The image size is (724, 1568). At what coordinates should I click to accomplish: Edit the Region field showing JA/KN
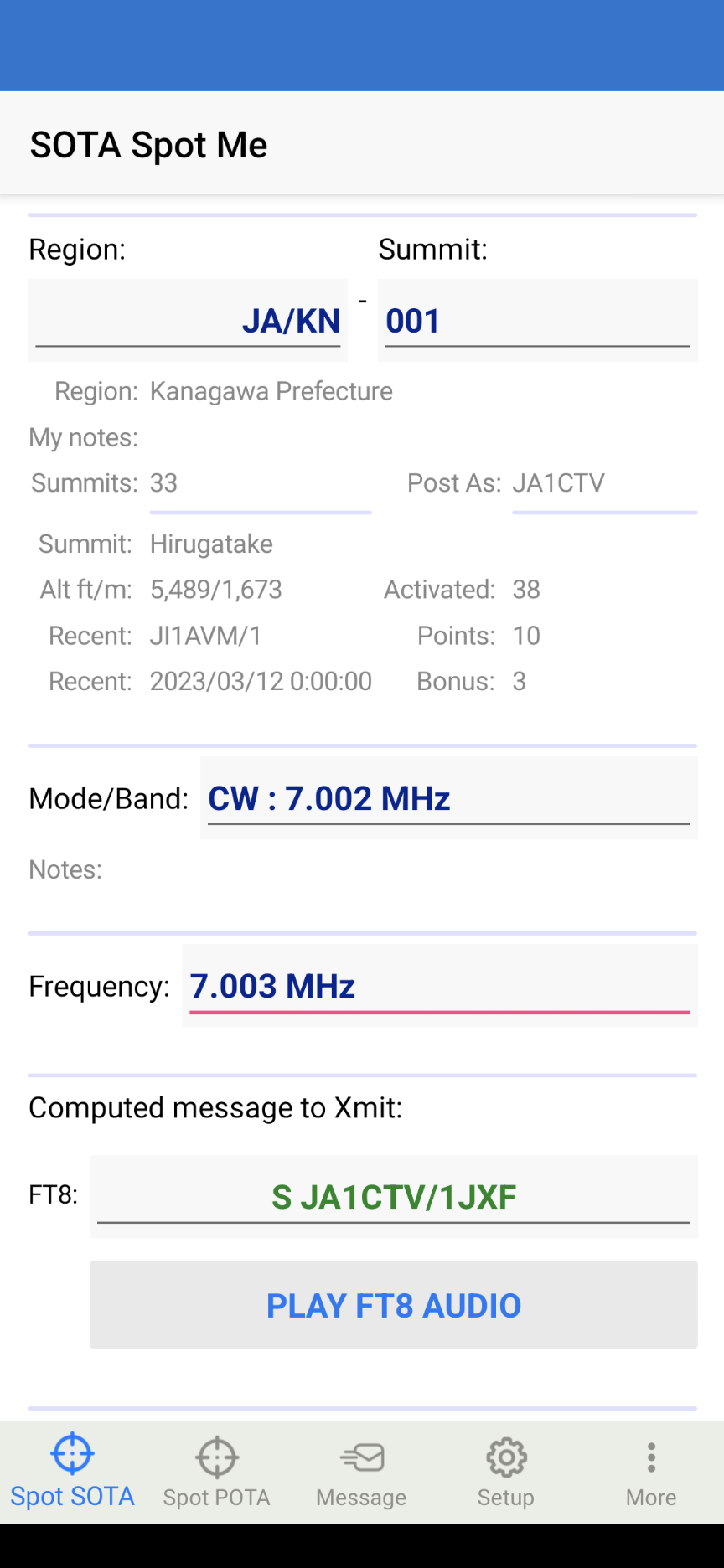pos(188,320)
